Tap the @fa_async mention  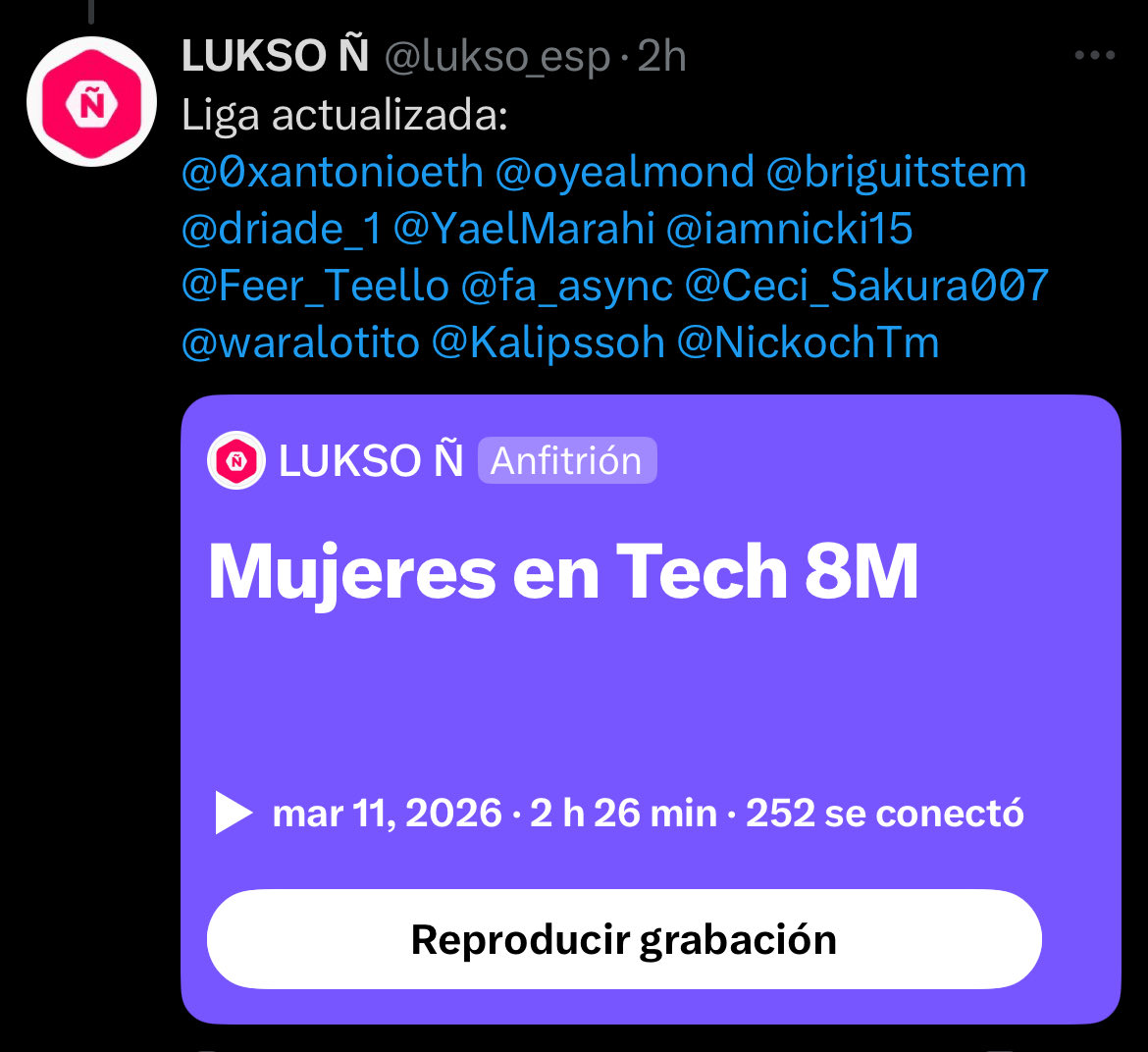[566, 287]
